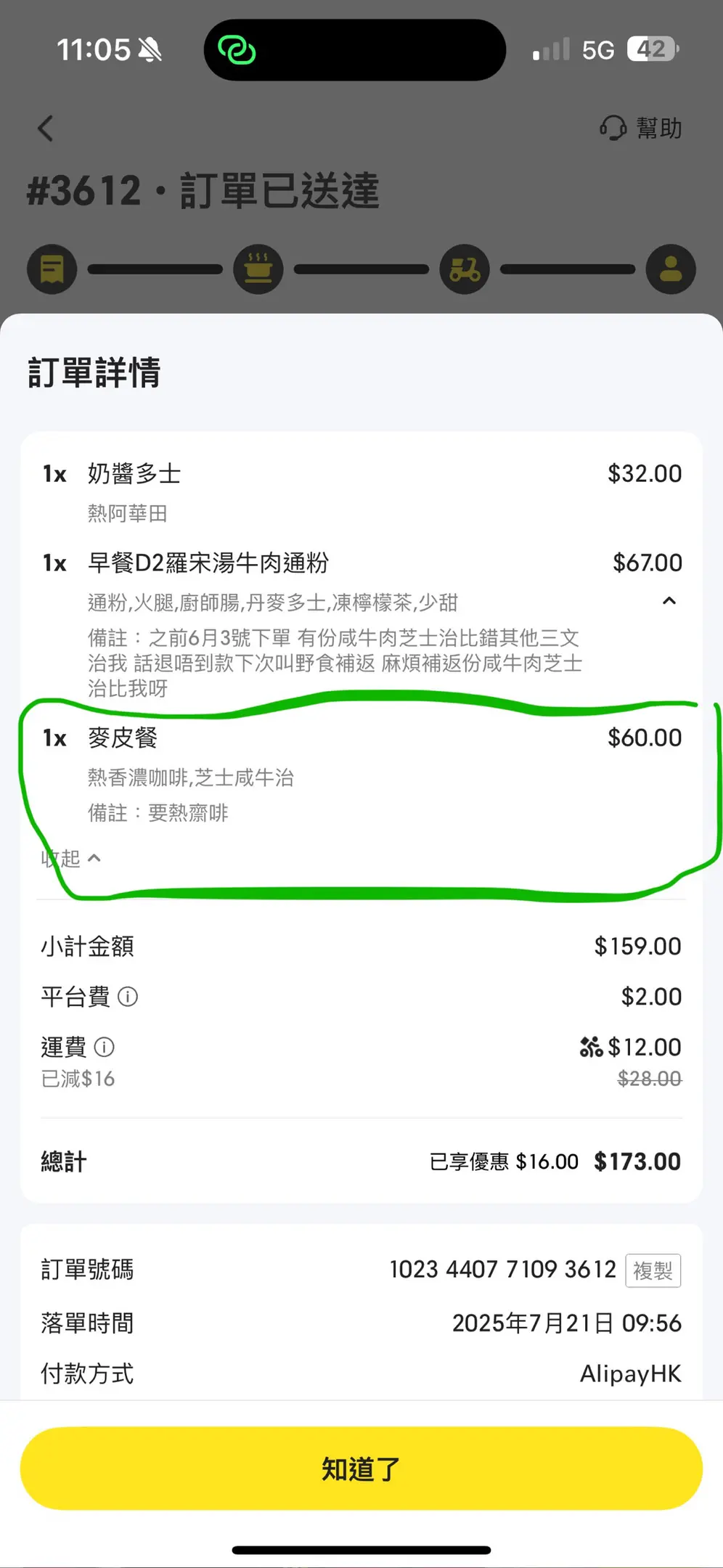The height and width of the screenshot is (1568, 723).
Task: Go back with the top-left arrow
Action: pyautogui.click(x=46, y=128)
